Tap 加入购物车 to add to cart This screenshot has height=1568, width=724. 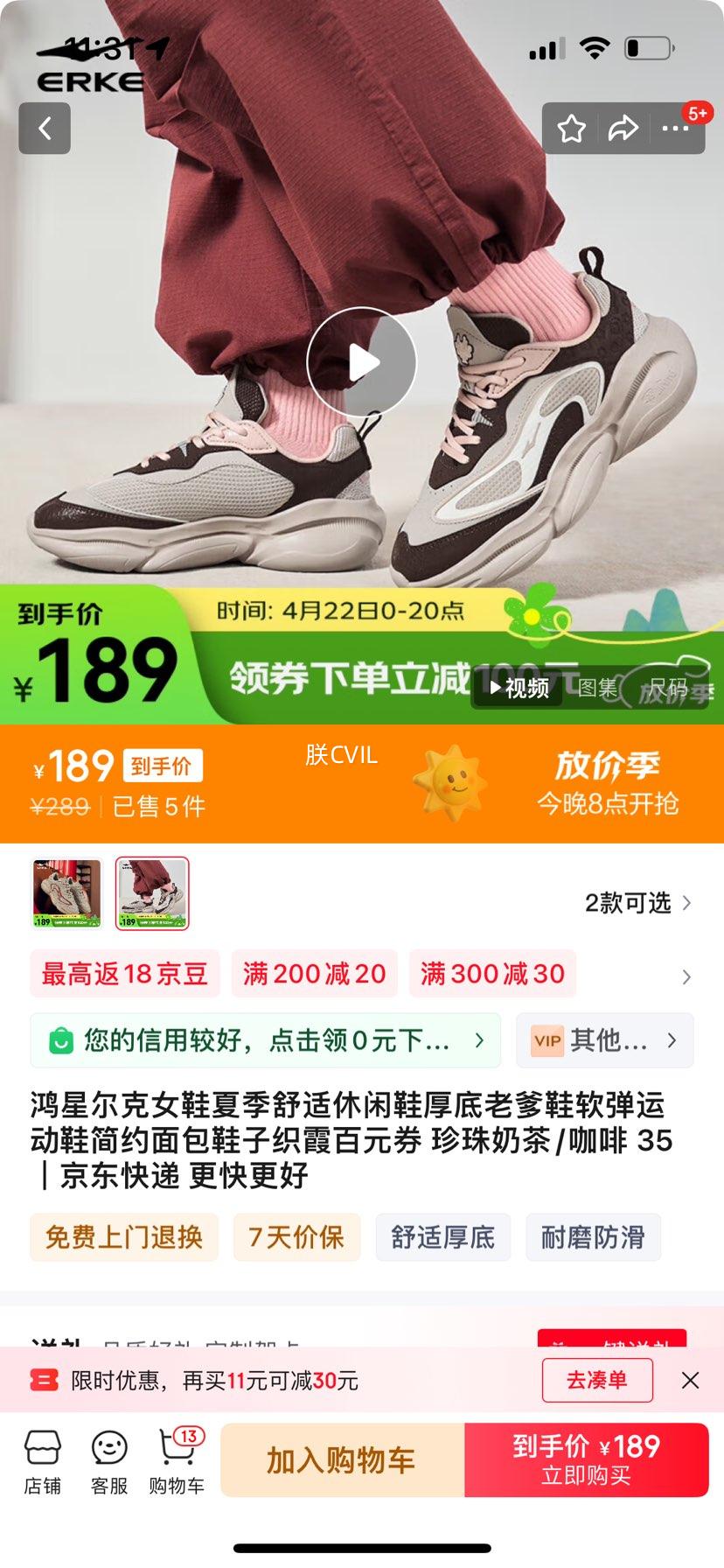pyautogui.click(x=344, y=1459)
